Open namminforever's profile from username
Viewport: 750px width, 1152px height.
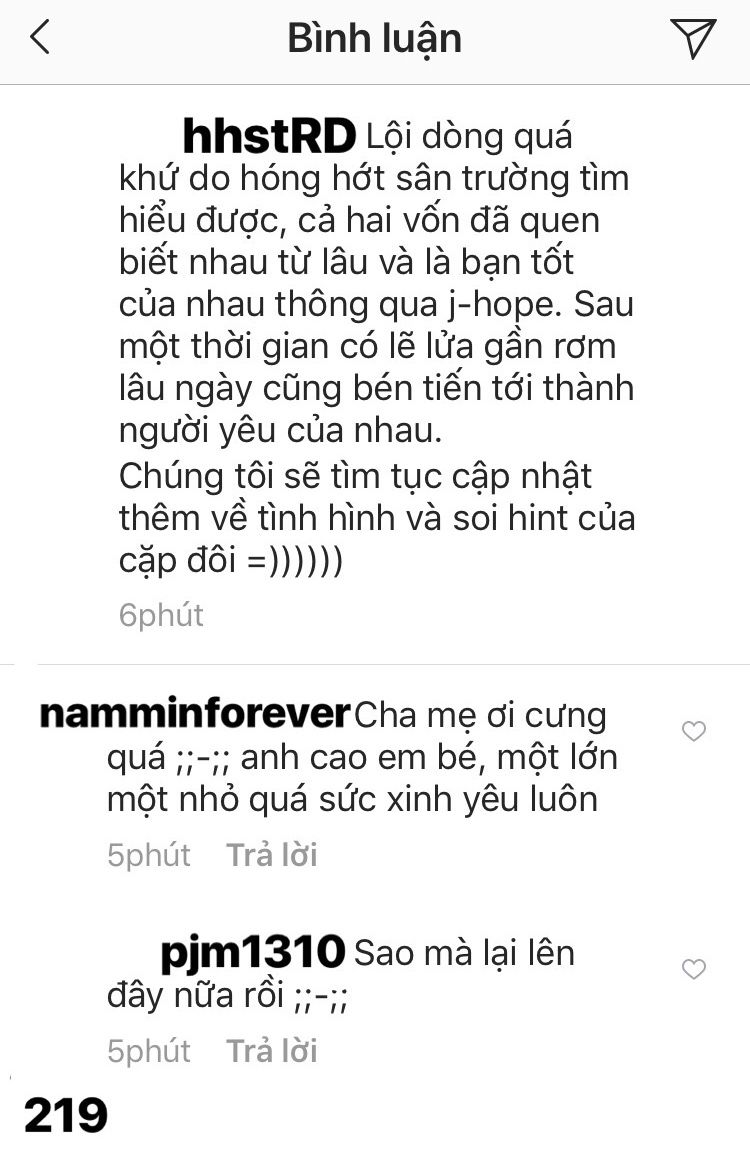[x=195, y=715]
